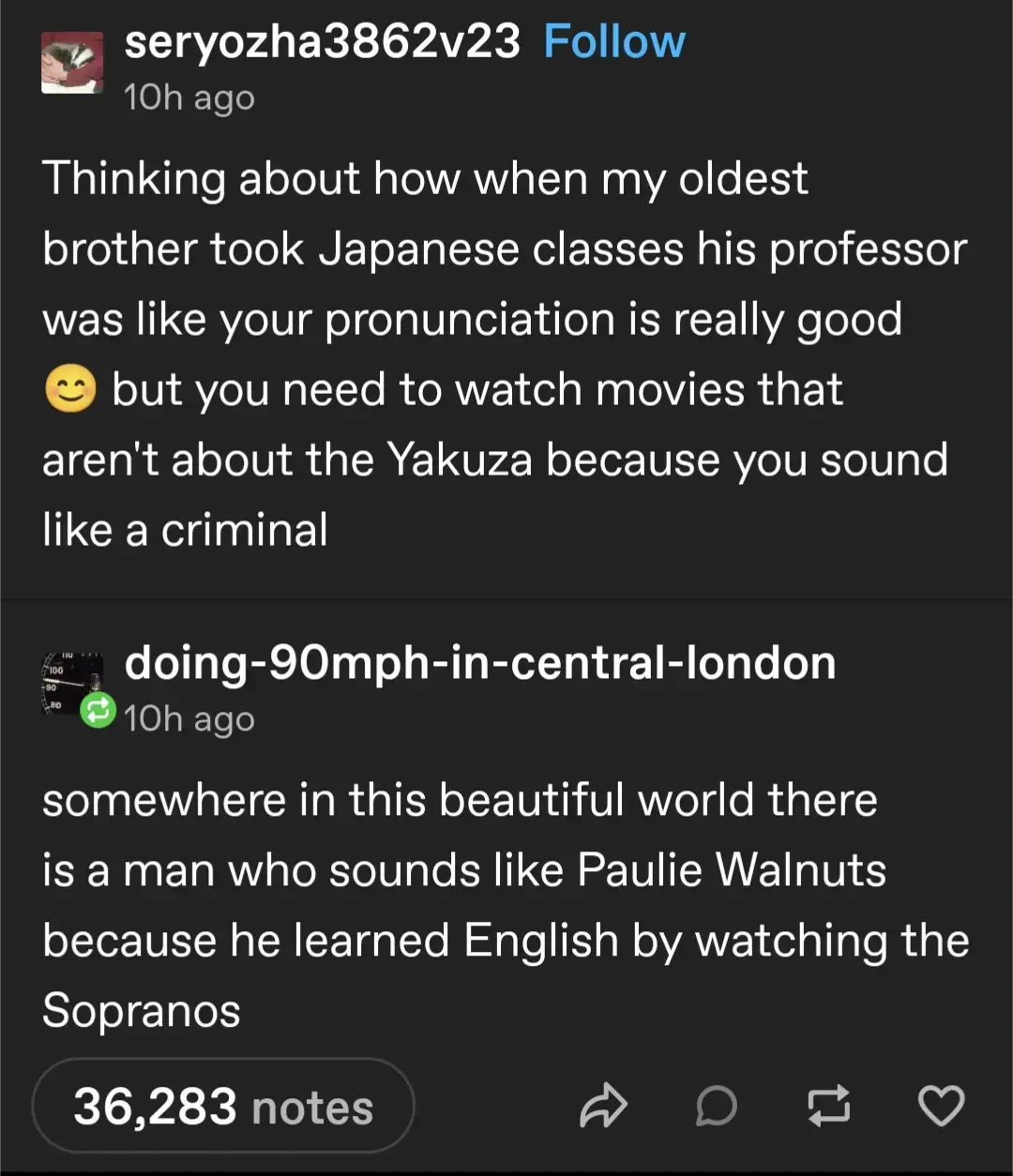Open doing-90mph-in-central-london's blog via username

click(x=479, y=663)
